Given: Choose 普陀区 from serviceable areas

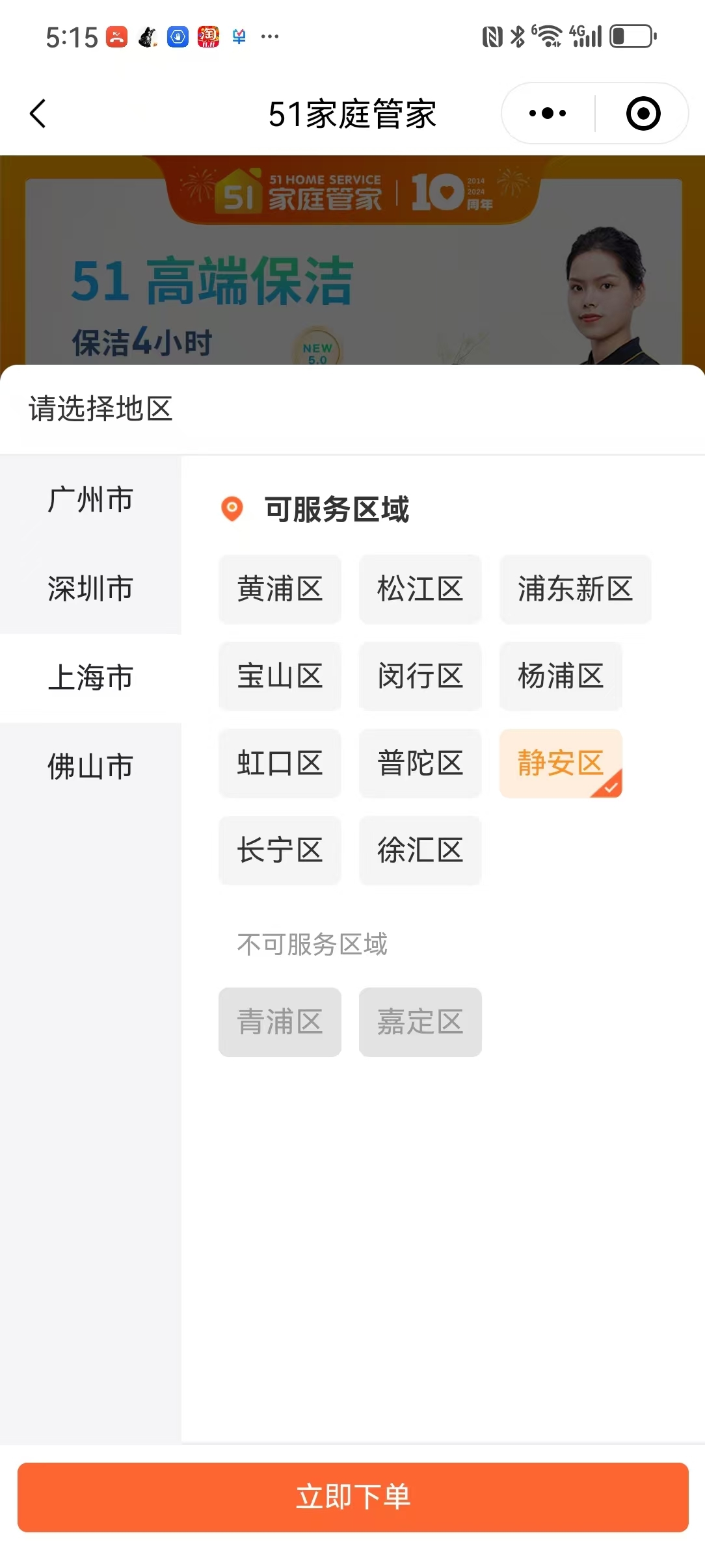Looking at the screenshot, I should (420, 763).
